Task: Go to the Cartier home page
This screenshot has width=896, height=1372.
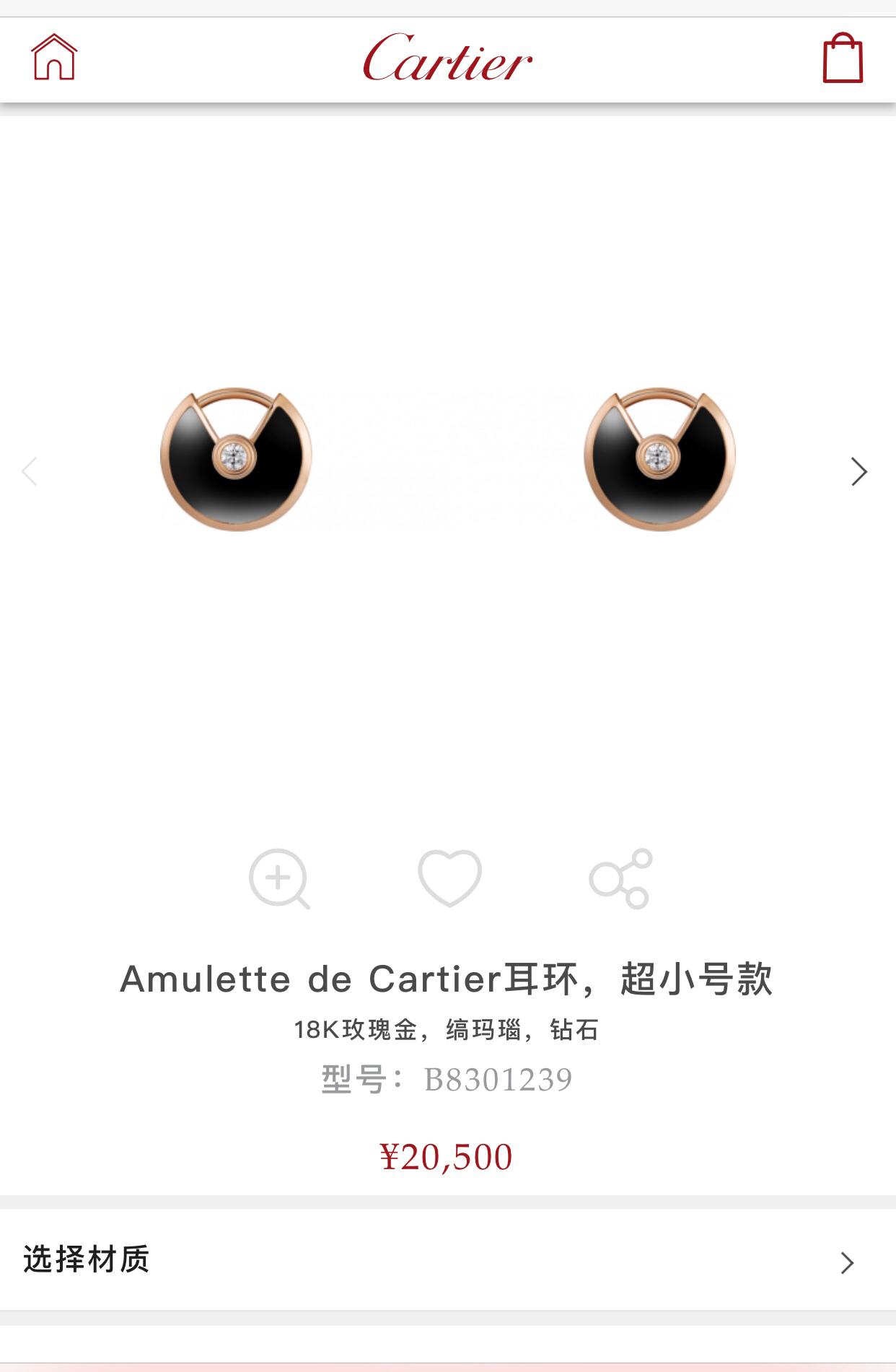Action: (x=54, y=58)
